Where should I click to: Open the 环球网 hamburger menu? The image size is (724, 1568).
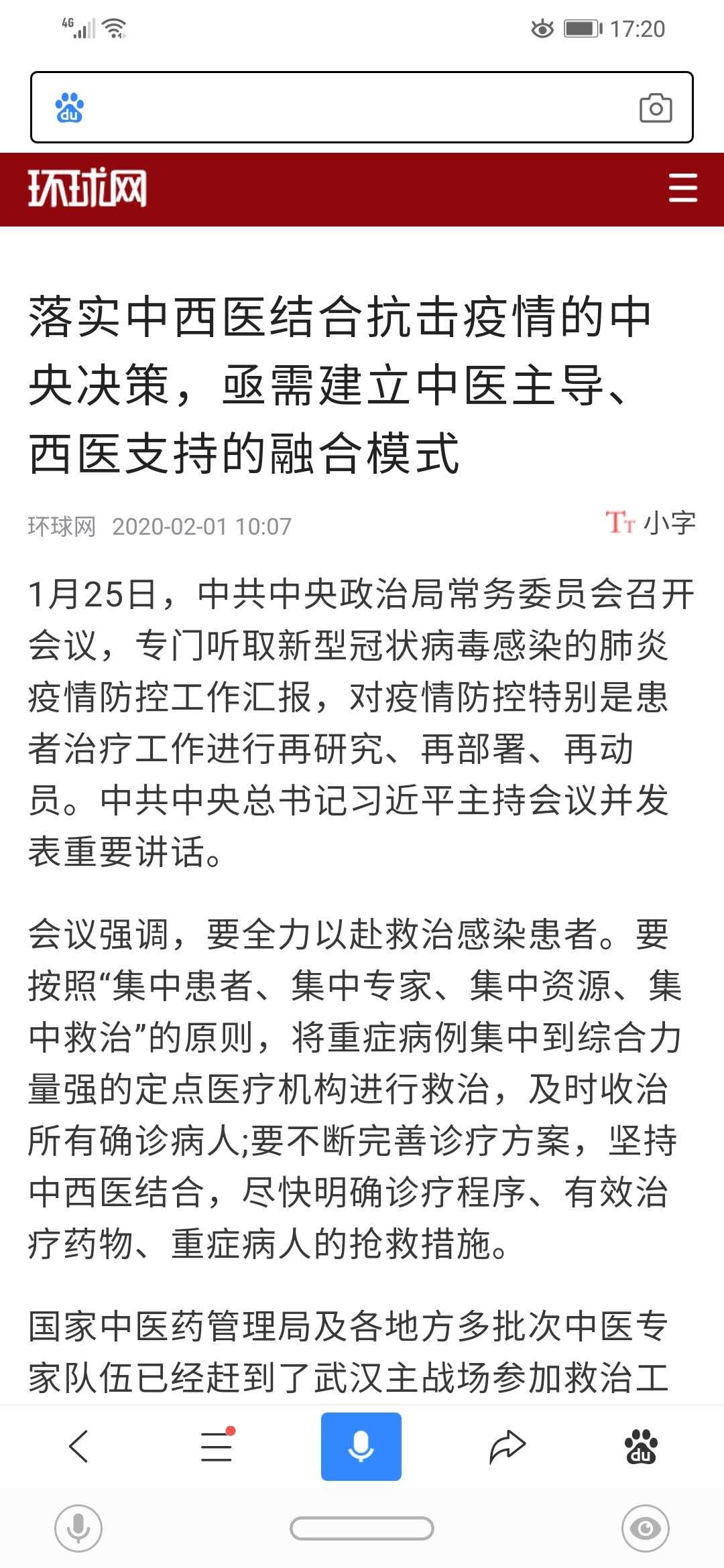click(682, 188)
